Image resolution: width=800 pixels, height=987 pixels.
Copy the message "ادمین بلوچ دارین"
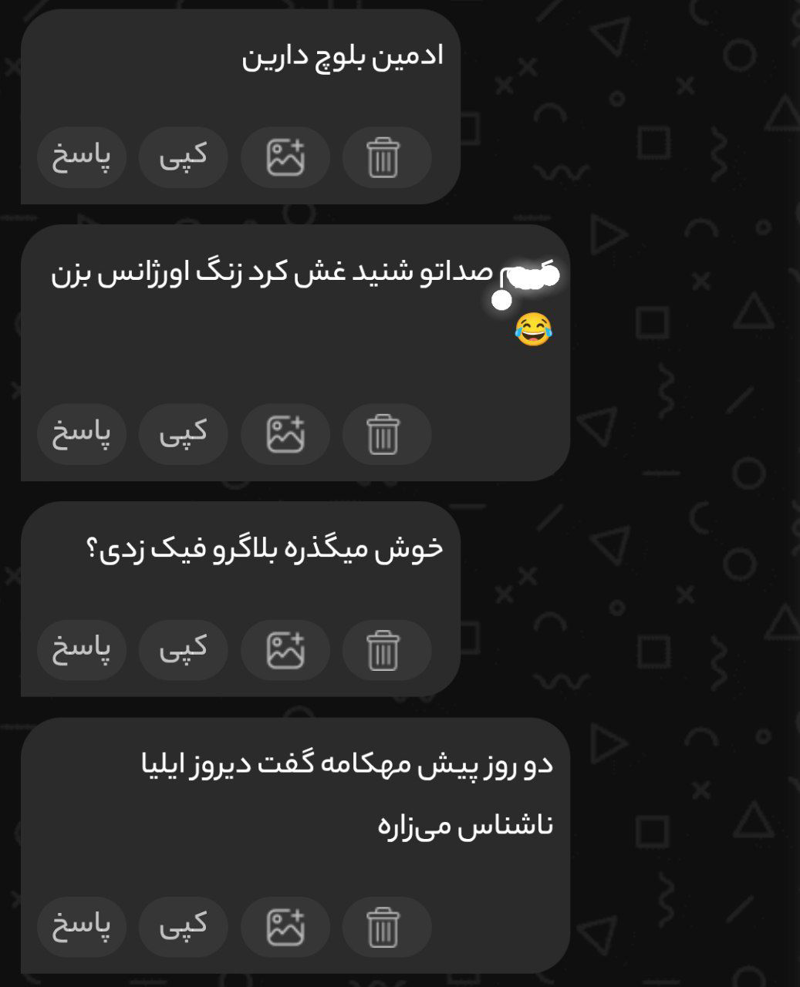pos(184,158)
